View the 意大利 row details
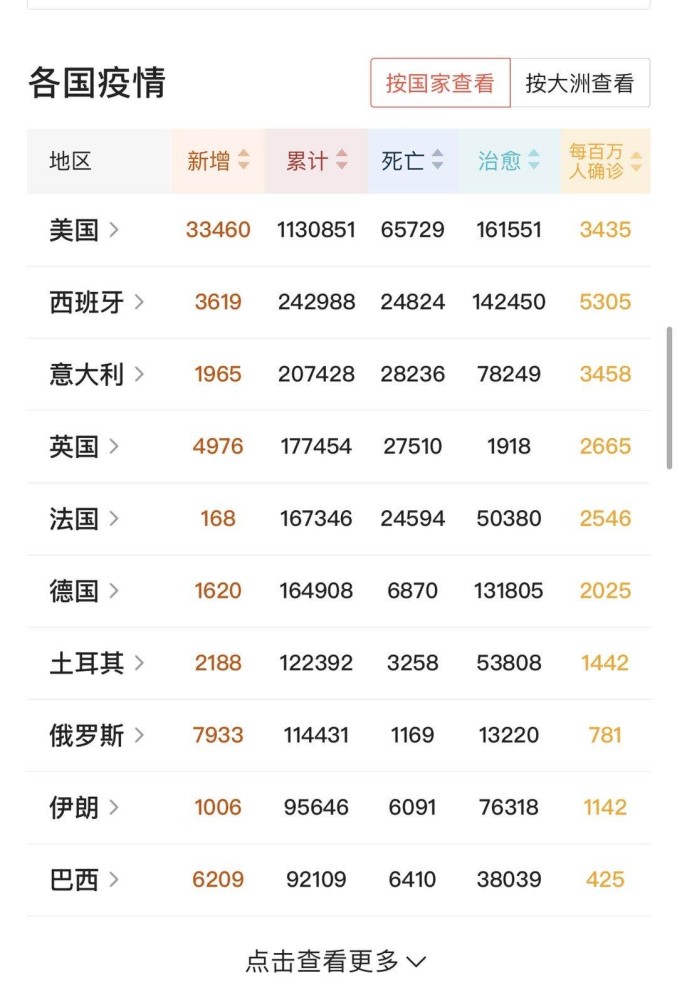Screen dimensions: 677x1000 tap(97, 374)
